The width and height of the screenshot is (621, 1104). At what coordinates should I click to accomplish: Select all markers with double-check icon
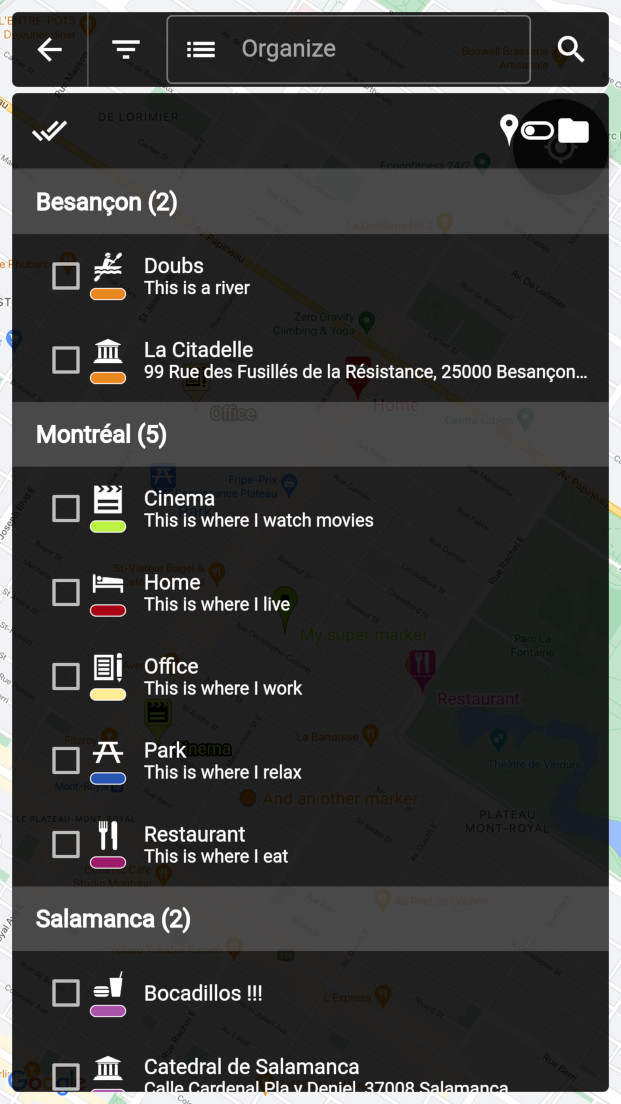tap(49, 131)
